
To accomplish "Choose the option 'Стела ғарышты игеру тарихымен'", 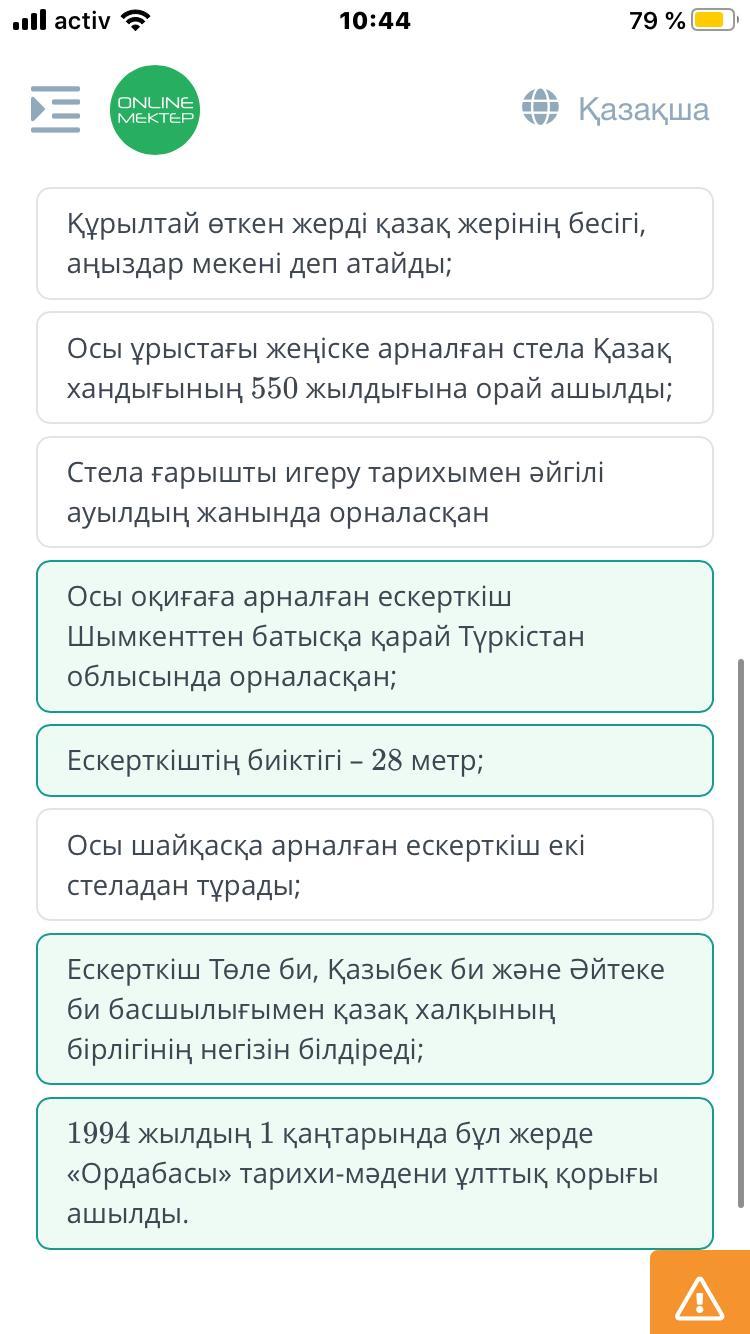I will pyautogui.click(x=375, y=492).
